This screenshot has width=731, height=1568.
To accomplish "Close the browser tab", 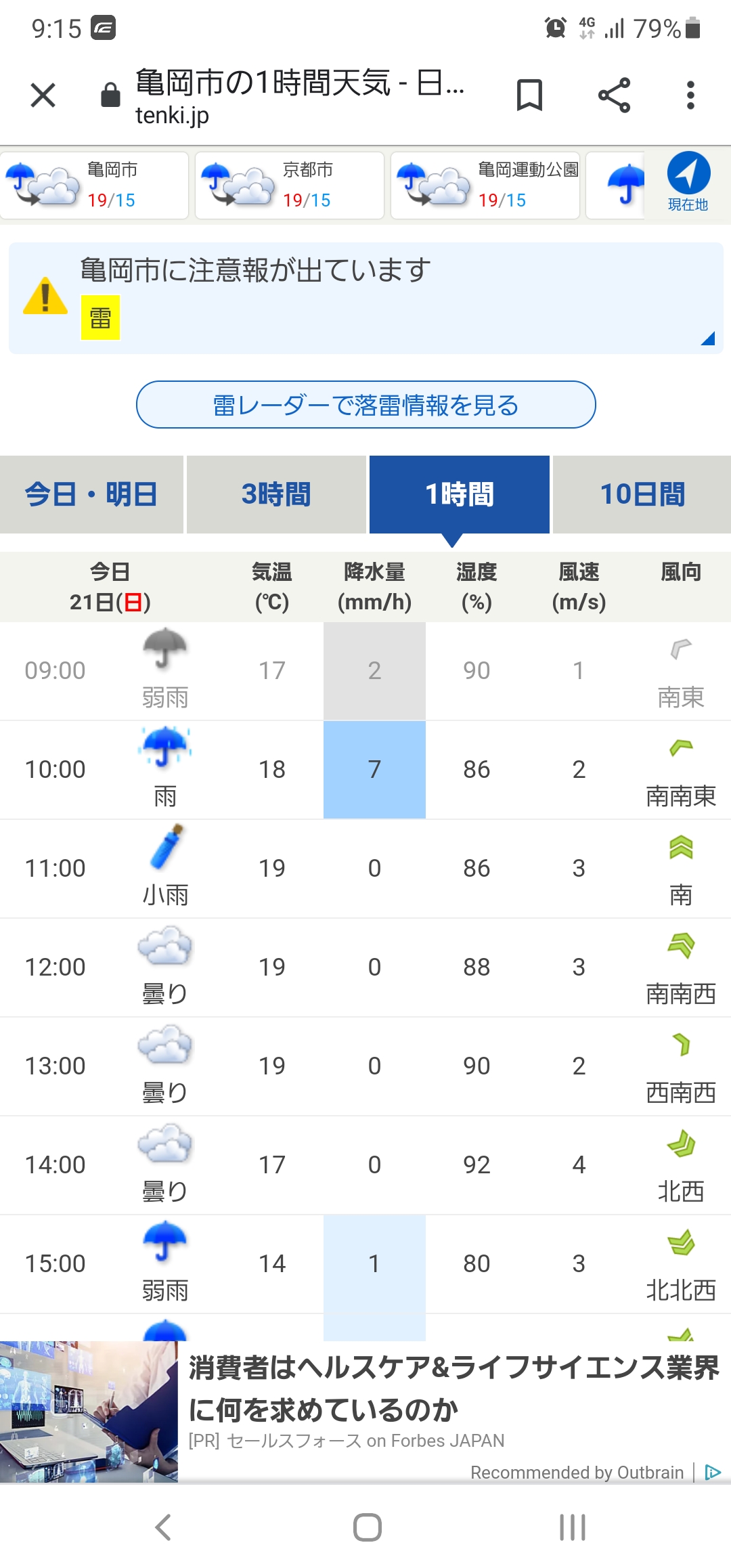I will click(43, 95).
